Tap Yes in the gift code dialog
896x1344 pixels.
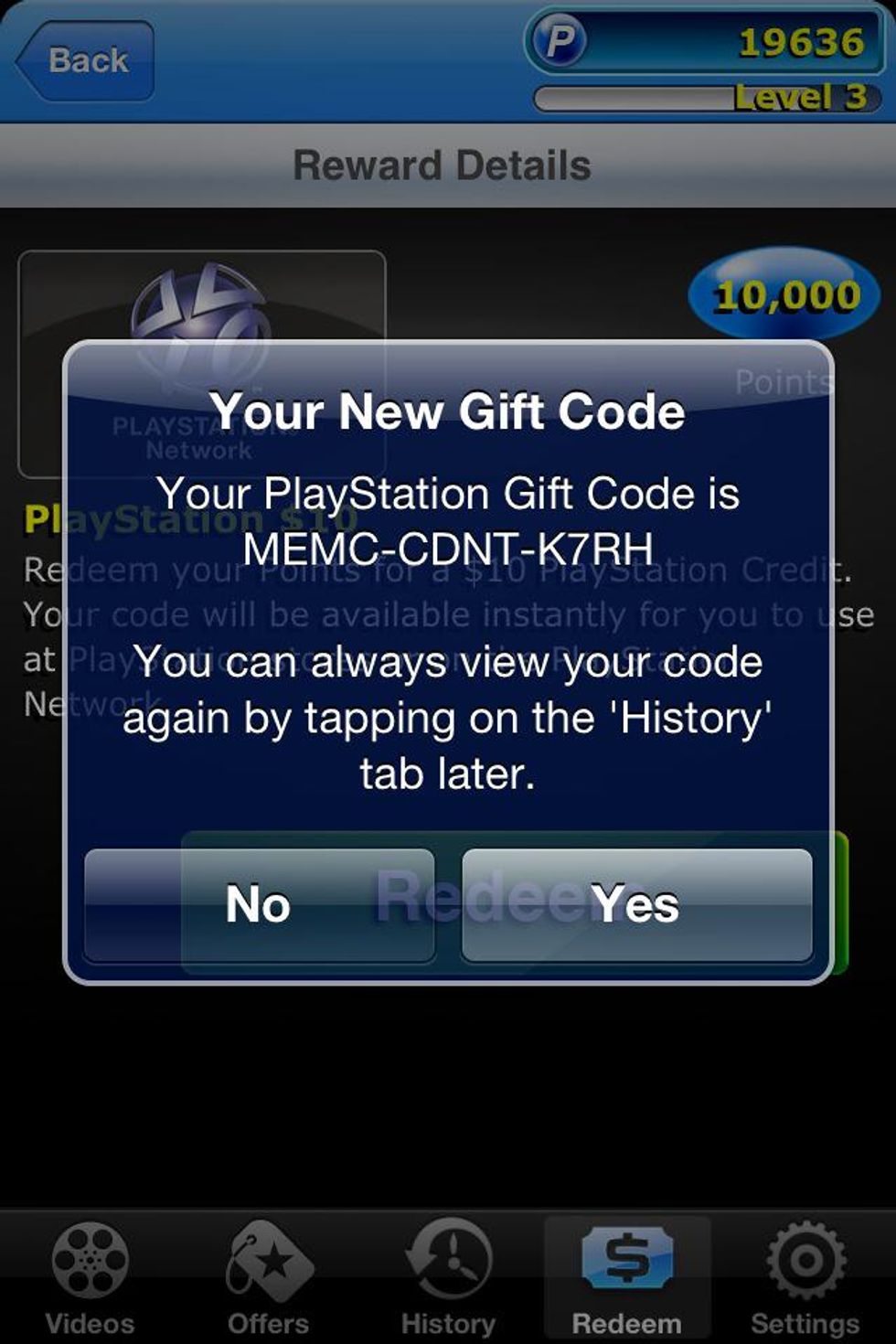tap(636, 904)
